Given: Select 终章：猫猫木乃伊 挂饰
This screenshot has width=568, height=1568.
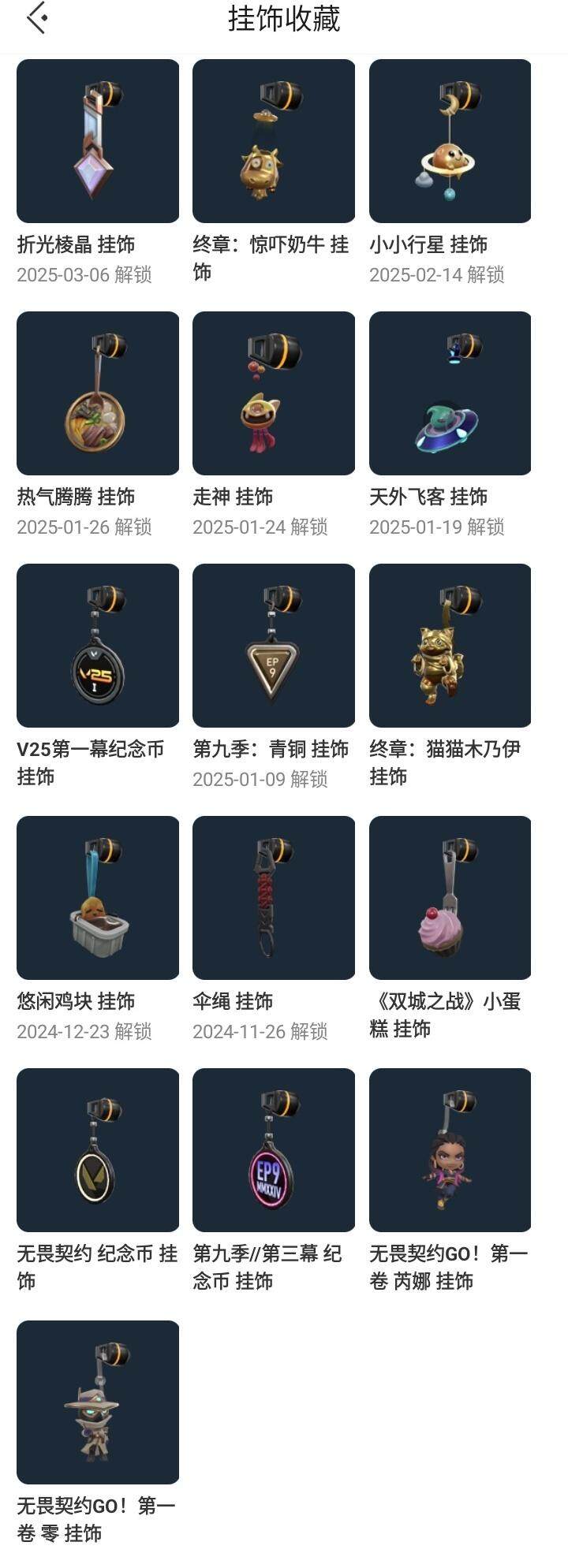Looking at the screenshot, I should 450,646.
